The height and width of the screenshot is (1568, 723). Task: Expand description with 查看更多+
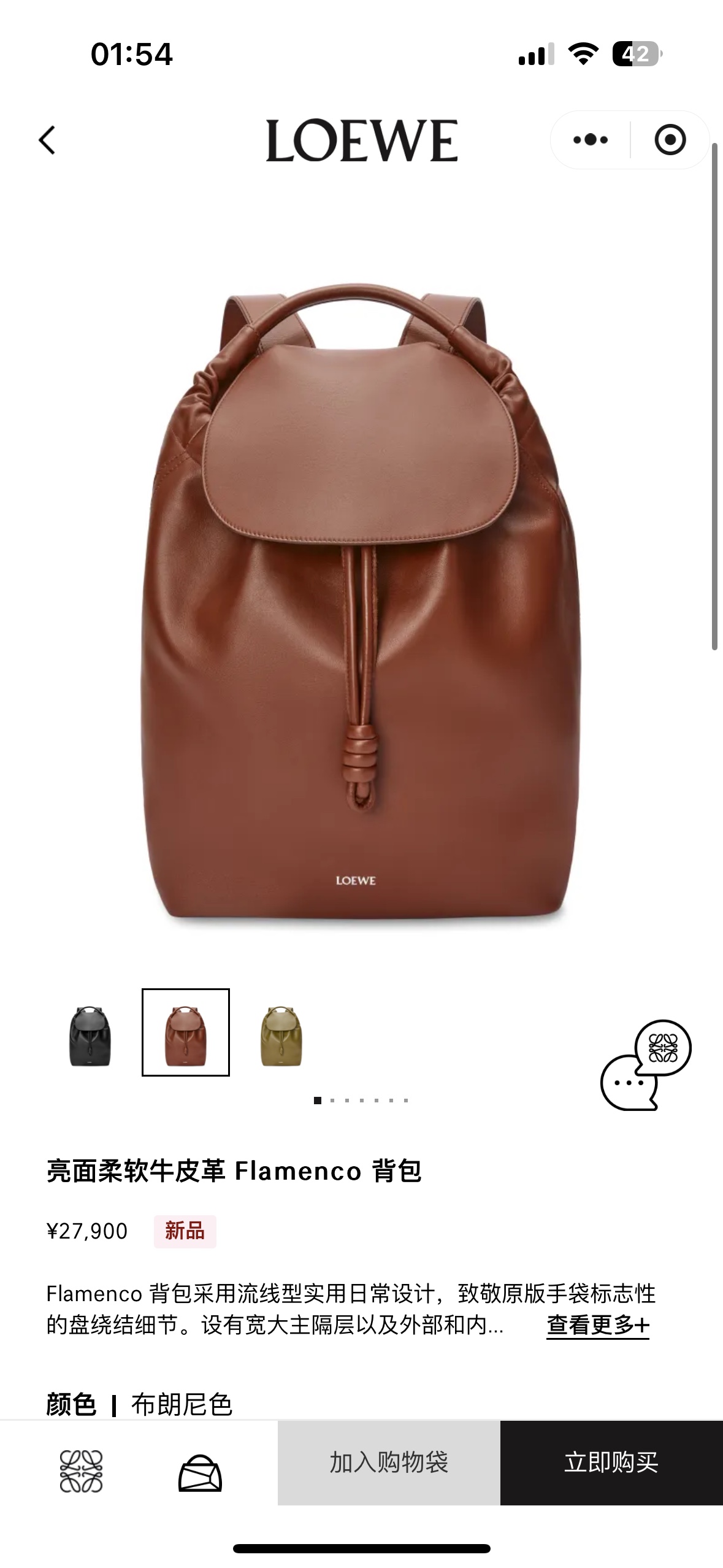597,1325
